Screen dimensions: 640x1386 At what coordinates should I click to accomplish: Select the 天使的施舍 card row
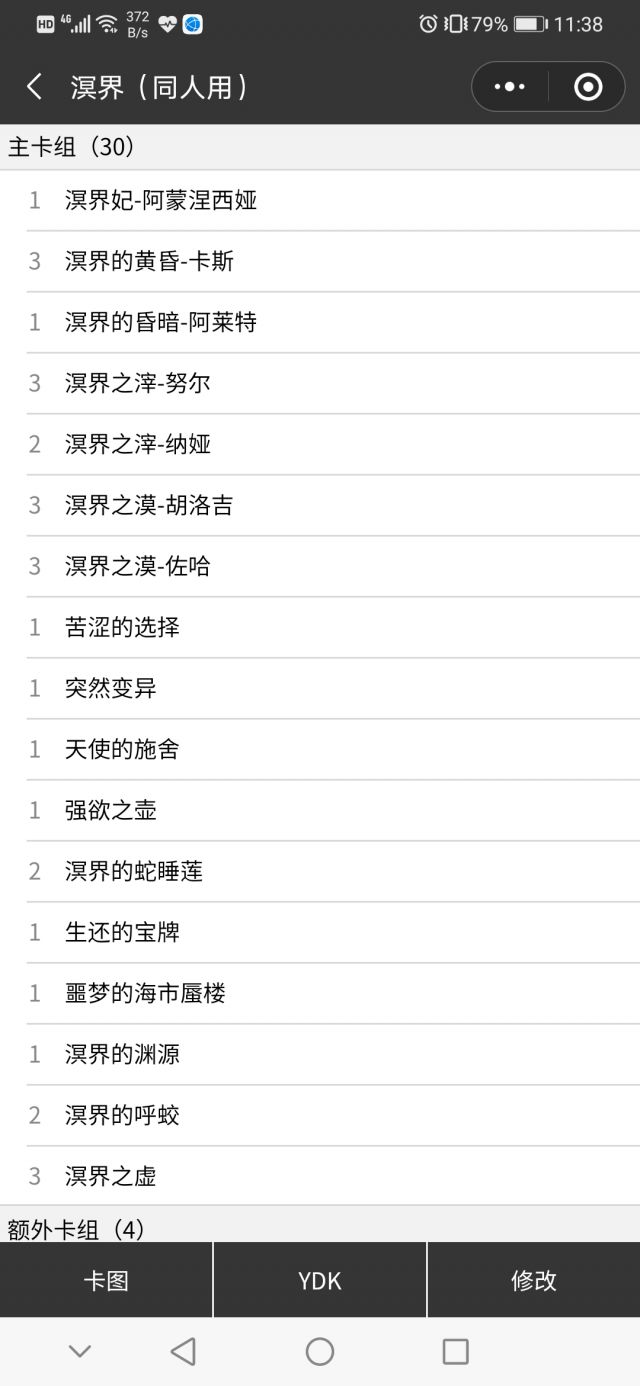tap(122, 749)
